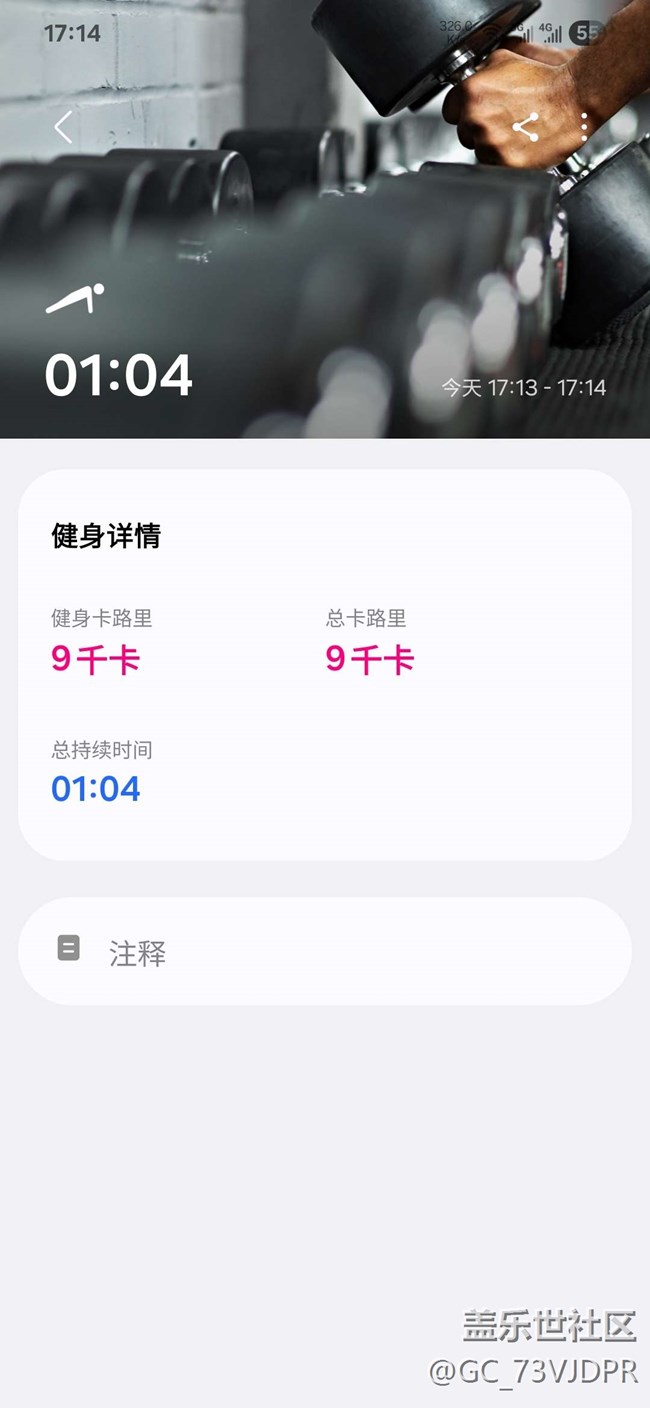Add a note in the 注释 field
650x1408 pixels.
(324, 952)
